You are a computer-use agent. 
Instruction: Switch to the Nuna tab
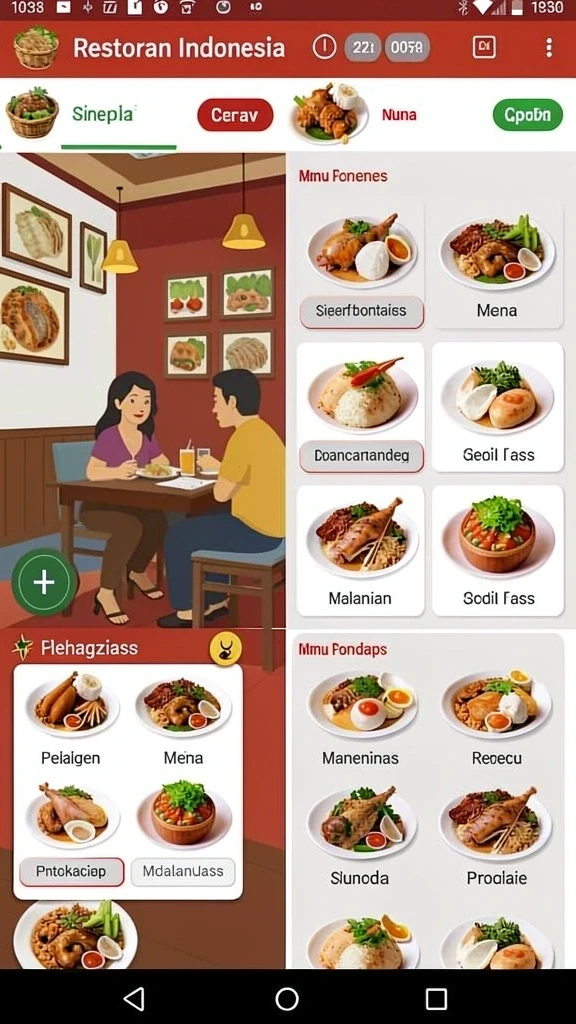(x=399, y=115)
